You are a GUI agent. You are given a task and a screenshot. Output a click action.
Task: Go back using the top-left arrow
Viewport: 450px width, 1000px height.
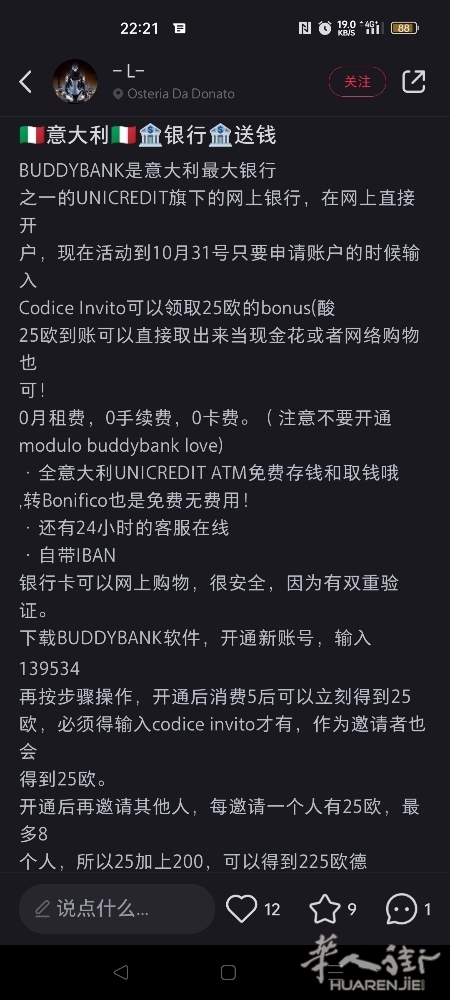pos(25,82)
